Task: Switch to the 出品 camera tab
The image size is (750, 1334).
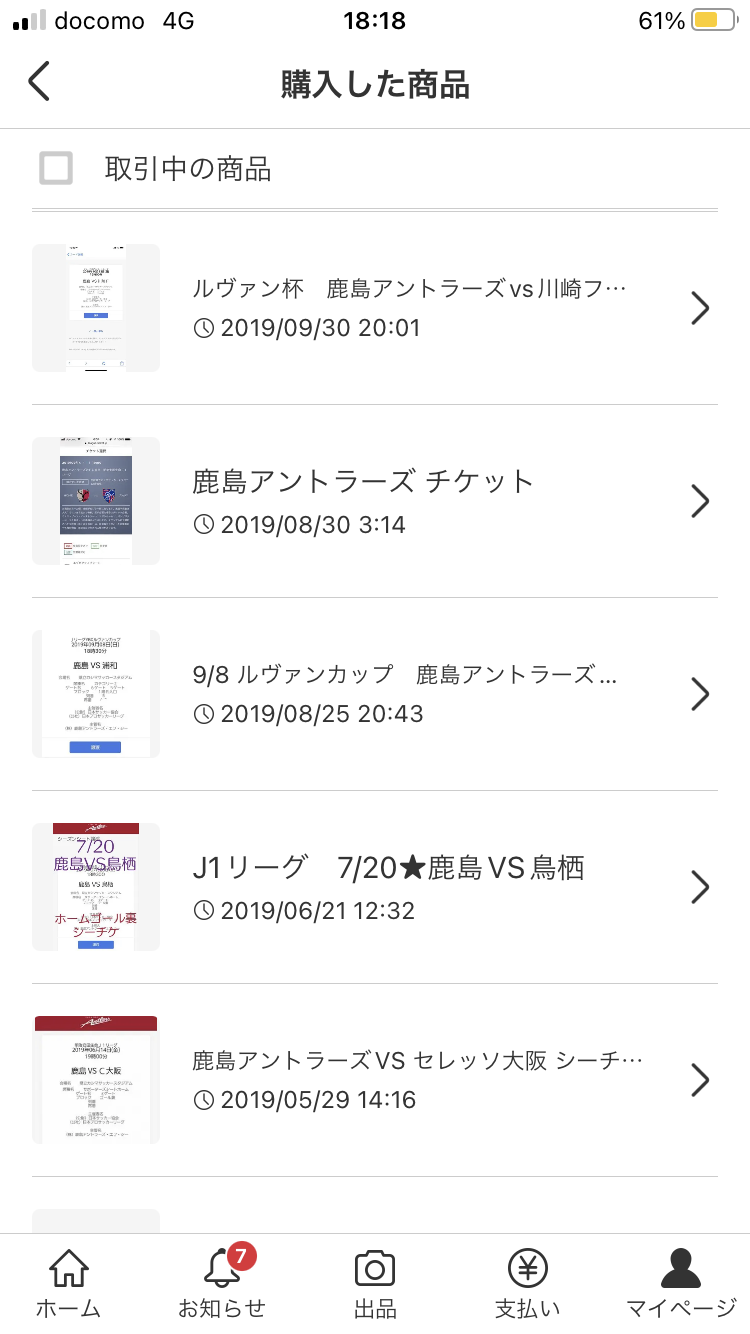Action: 375,1284
